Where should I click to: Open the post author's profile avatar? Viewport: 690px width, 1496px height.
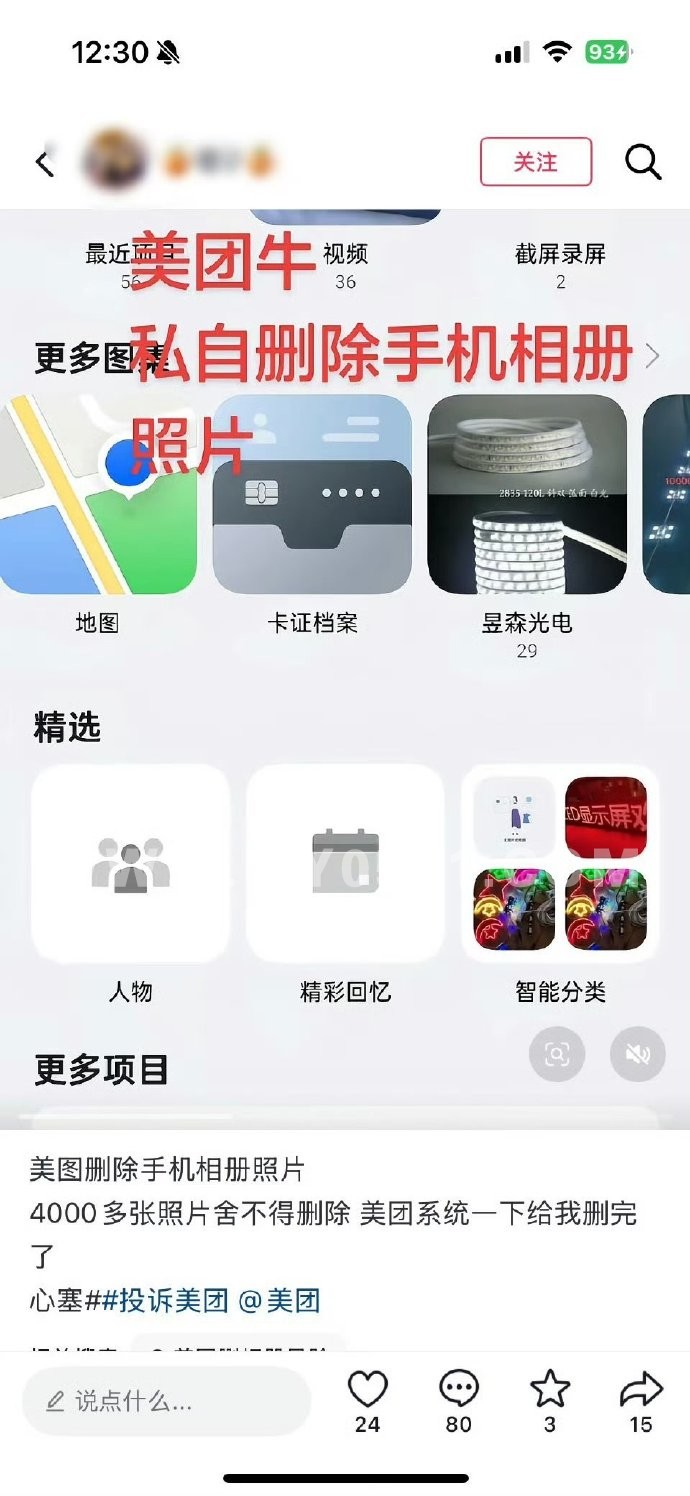[115, 162]
